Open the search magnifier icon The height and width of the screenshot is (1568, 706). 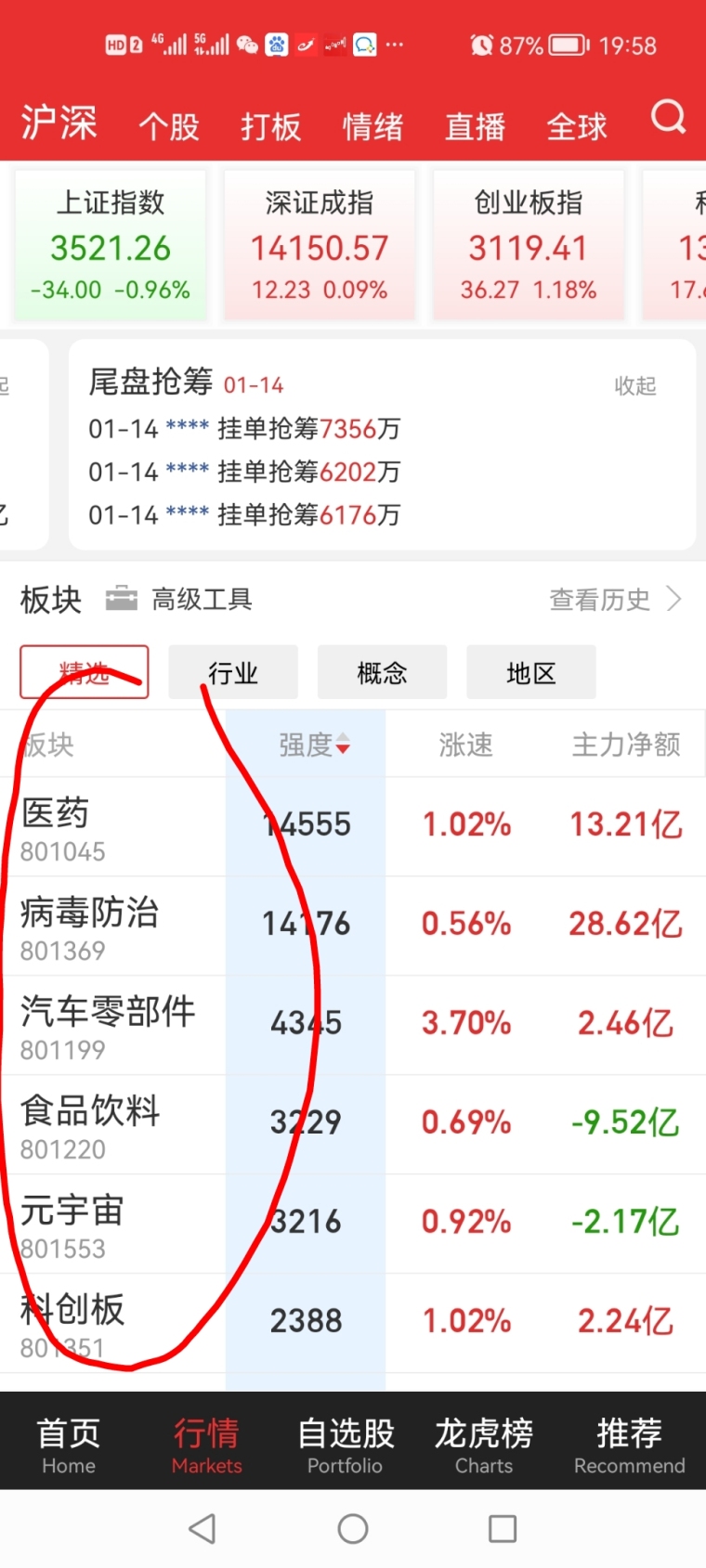click(x=668, y=118)
